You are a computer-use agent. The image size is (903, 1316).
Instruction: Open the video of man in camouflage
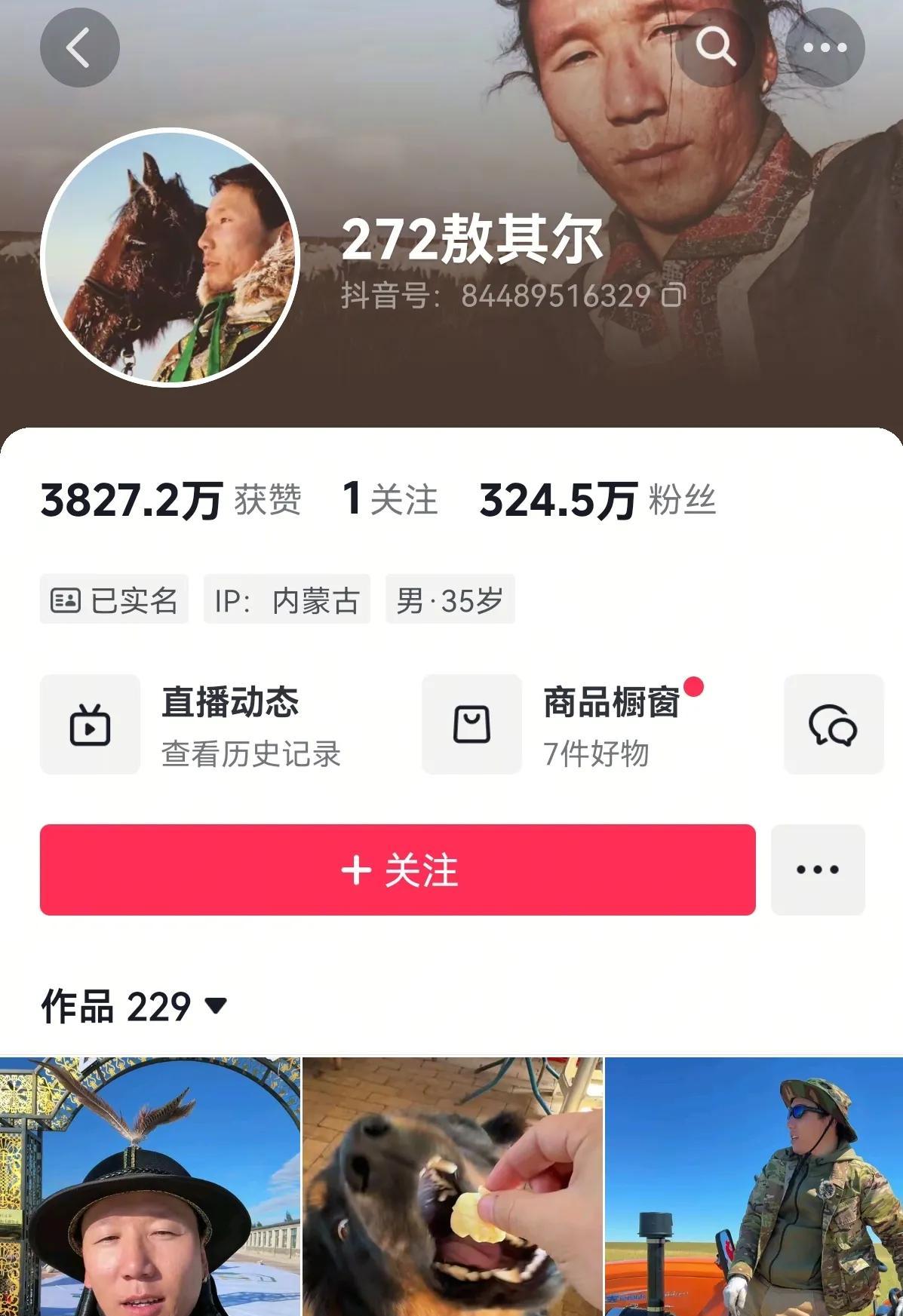click(x=754, y=1186)
